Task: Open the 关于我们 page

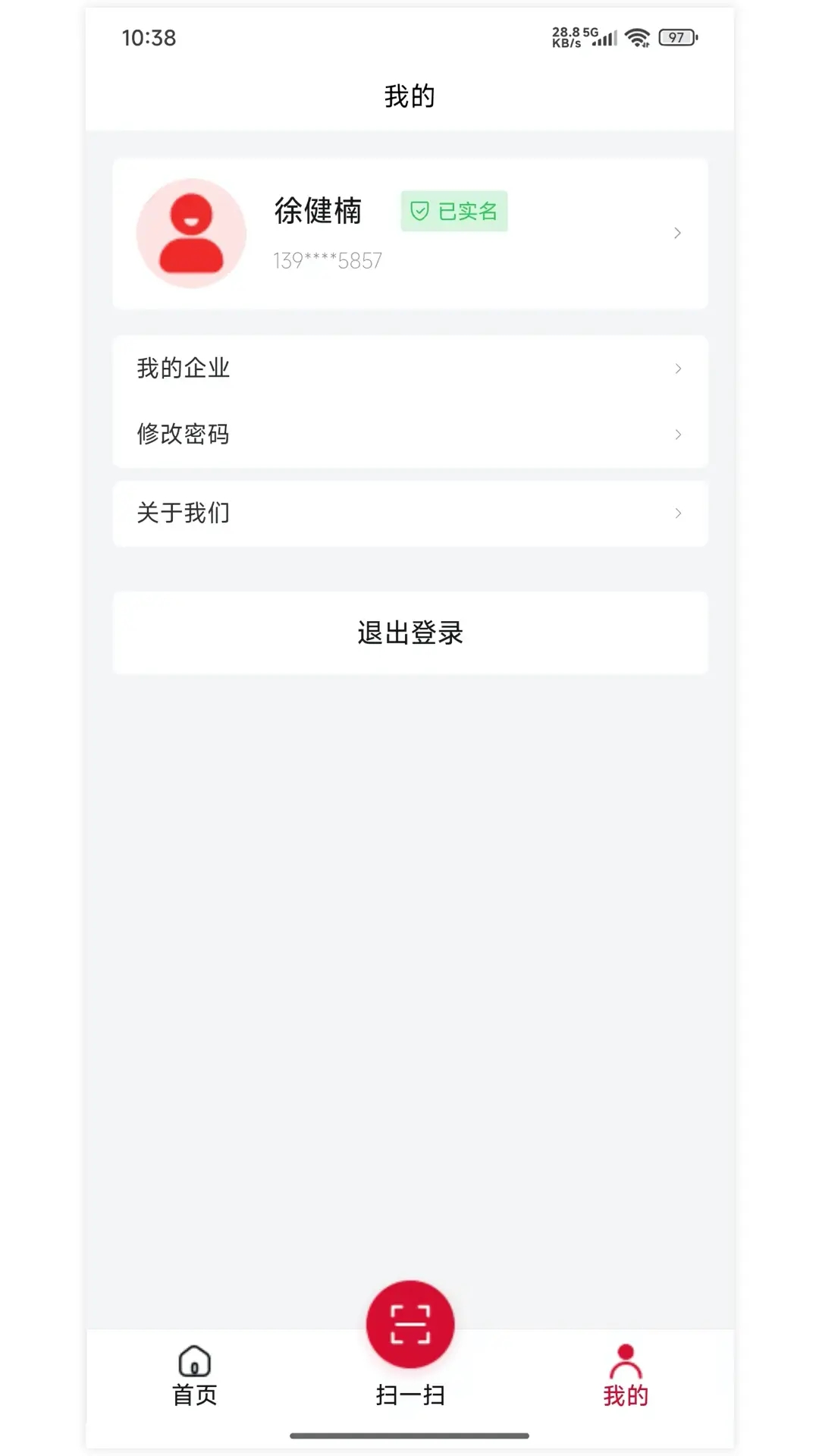Action: coord(409,513)
